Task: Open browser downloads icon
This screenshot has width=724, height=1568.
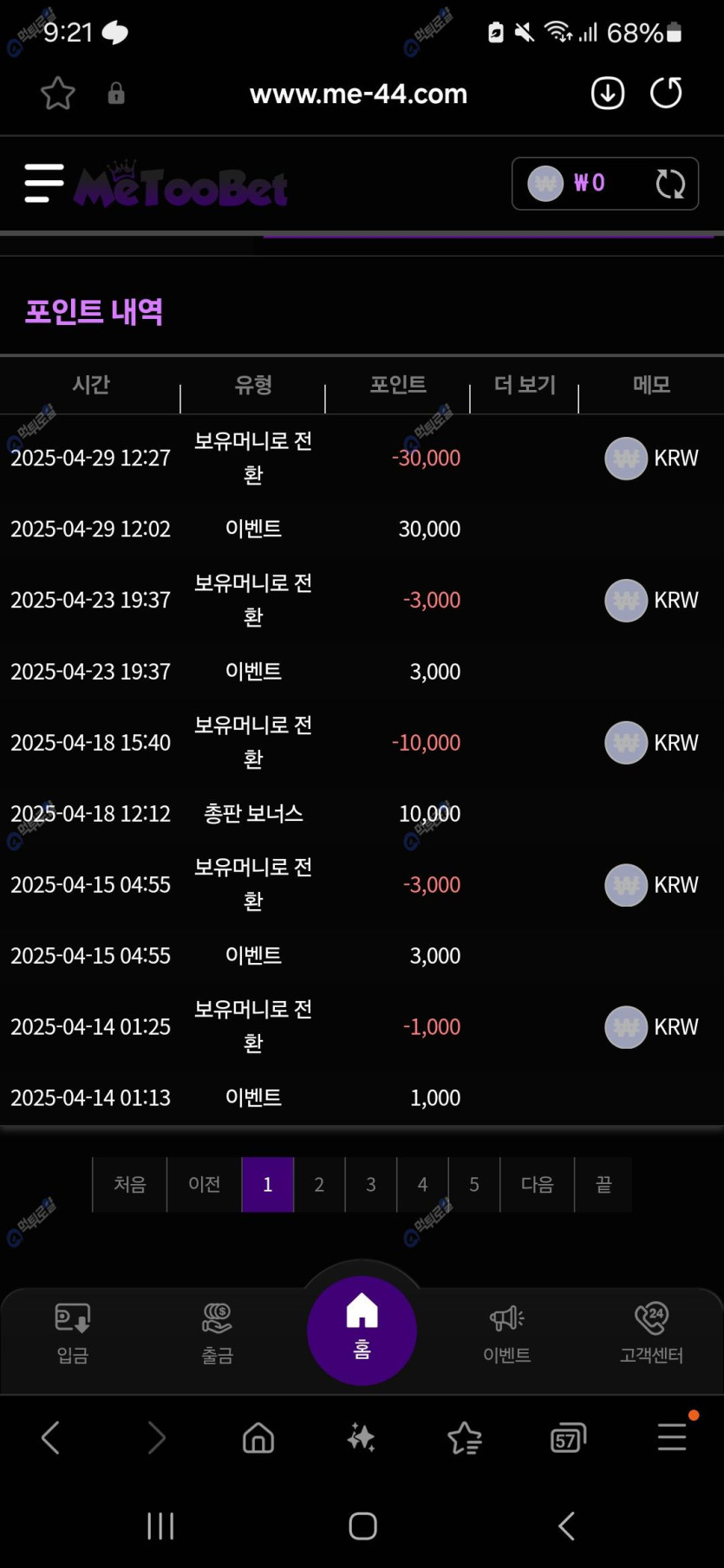Action: pos(607,93)
